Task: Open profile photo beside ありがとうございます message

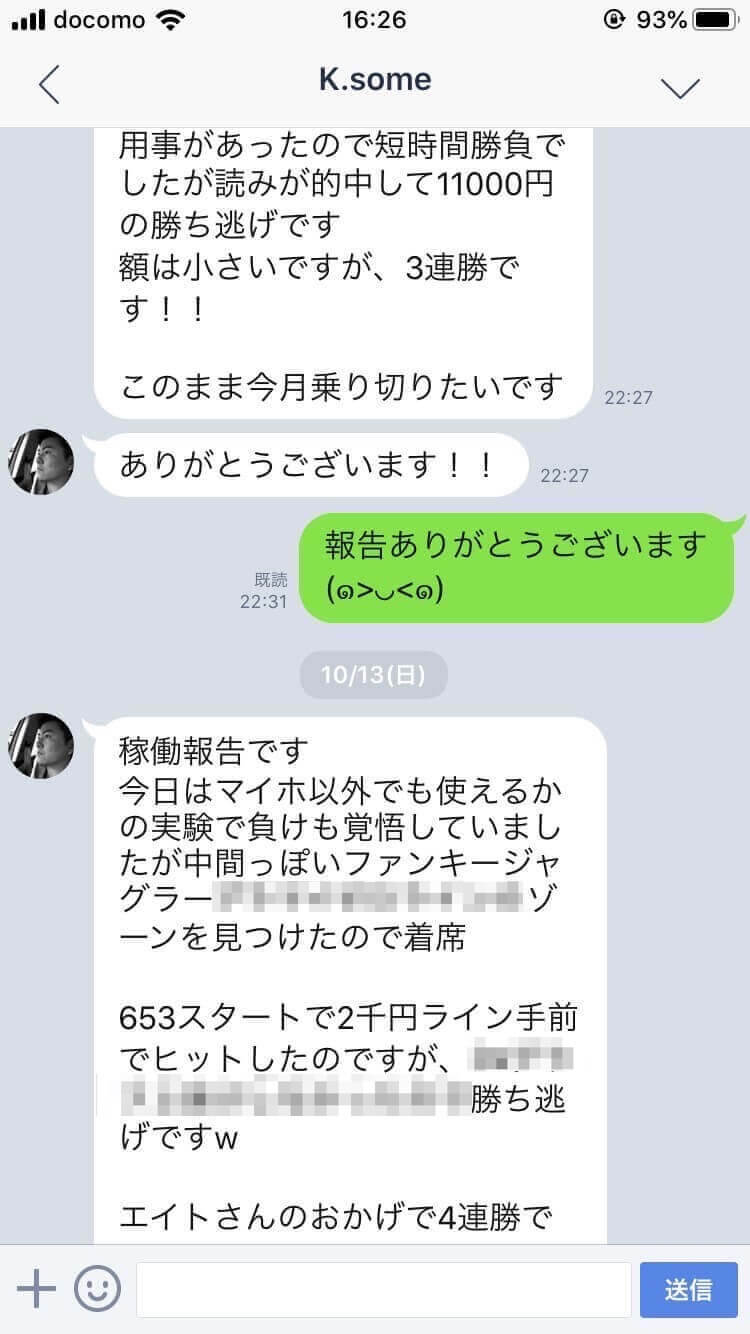Action: (x=41, y=462)
